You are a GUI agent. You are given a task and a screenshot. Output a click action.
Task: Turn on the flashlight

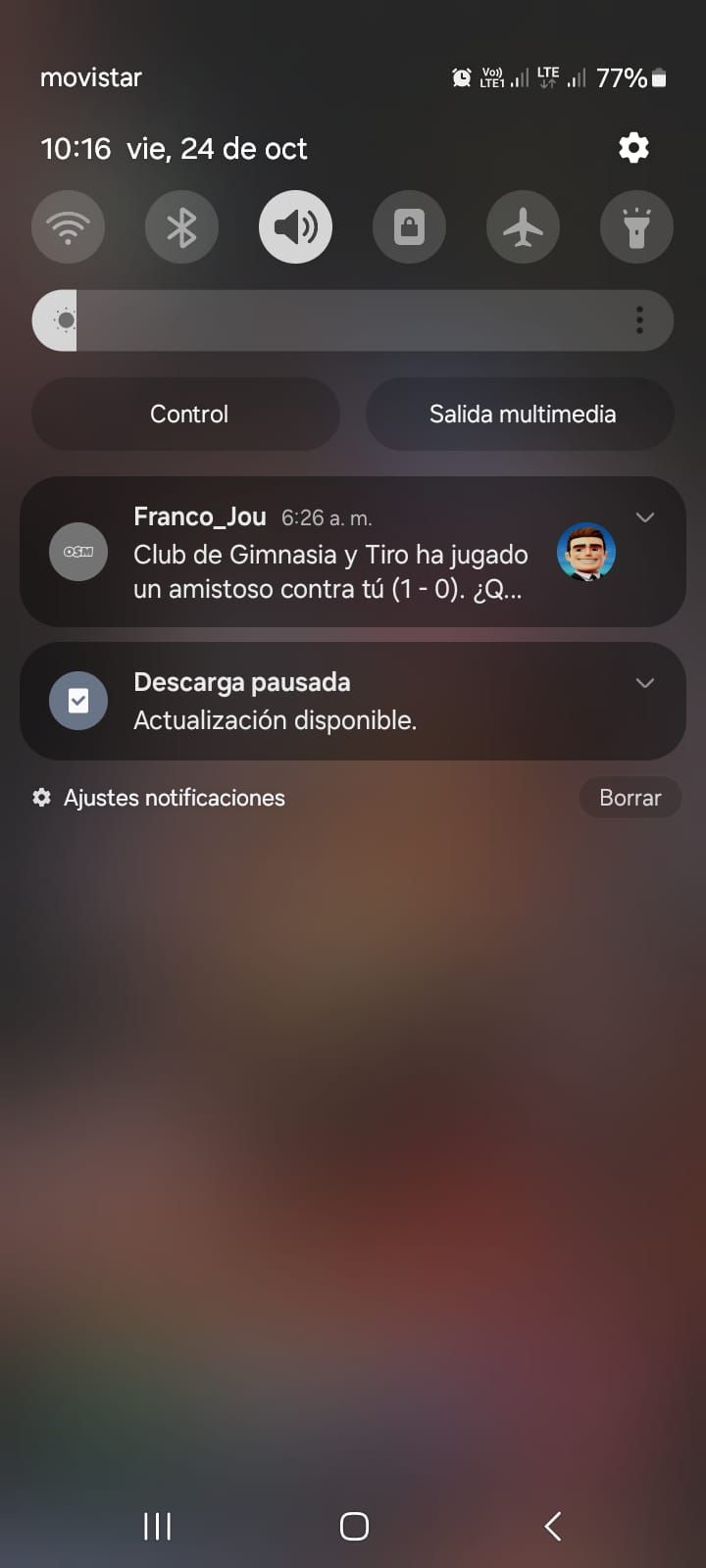click(636, 227)
